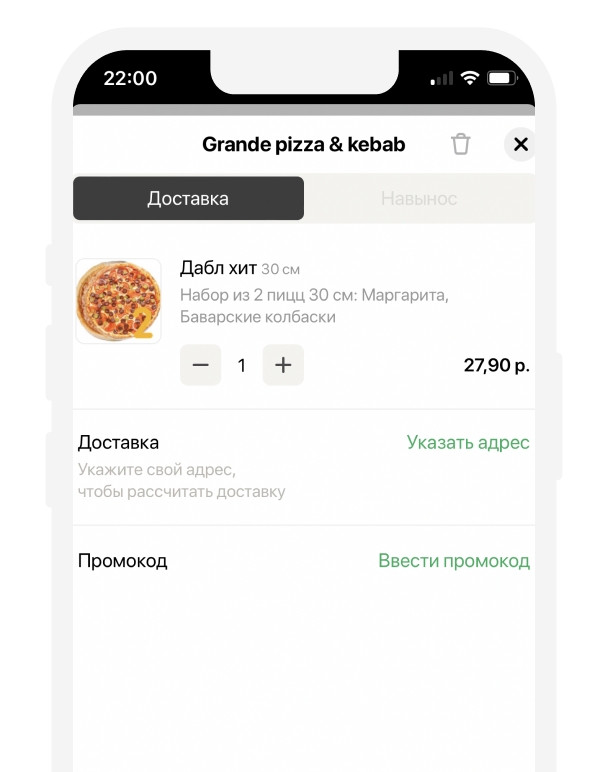Switch to the Навынос tab
The height and width of the screenshot is (772, 607).
point(419,198)
